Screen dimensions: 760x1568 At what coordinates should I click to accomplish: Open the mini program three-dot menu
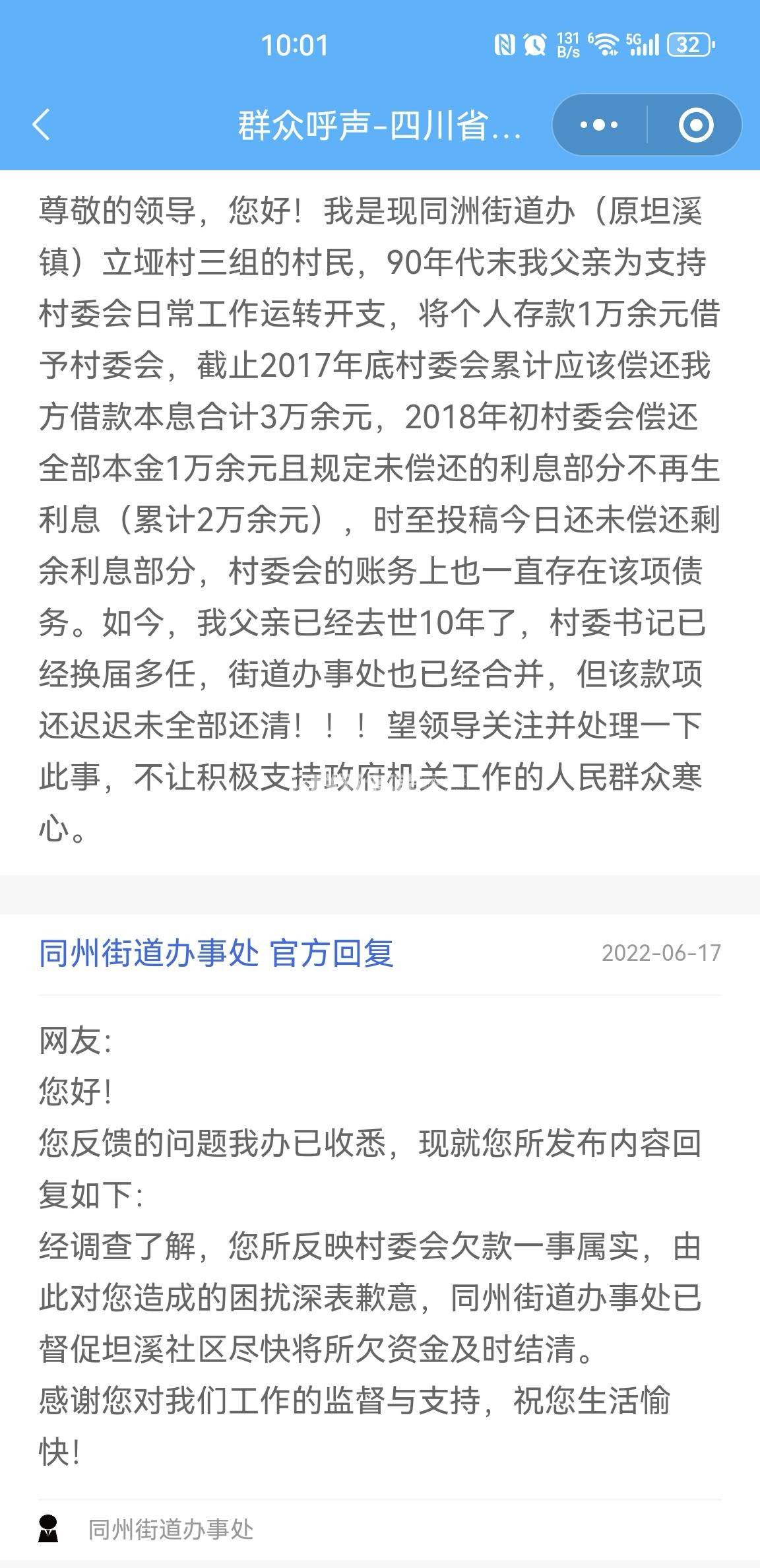pyautogui.click(x=598, y=125)
